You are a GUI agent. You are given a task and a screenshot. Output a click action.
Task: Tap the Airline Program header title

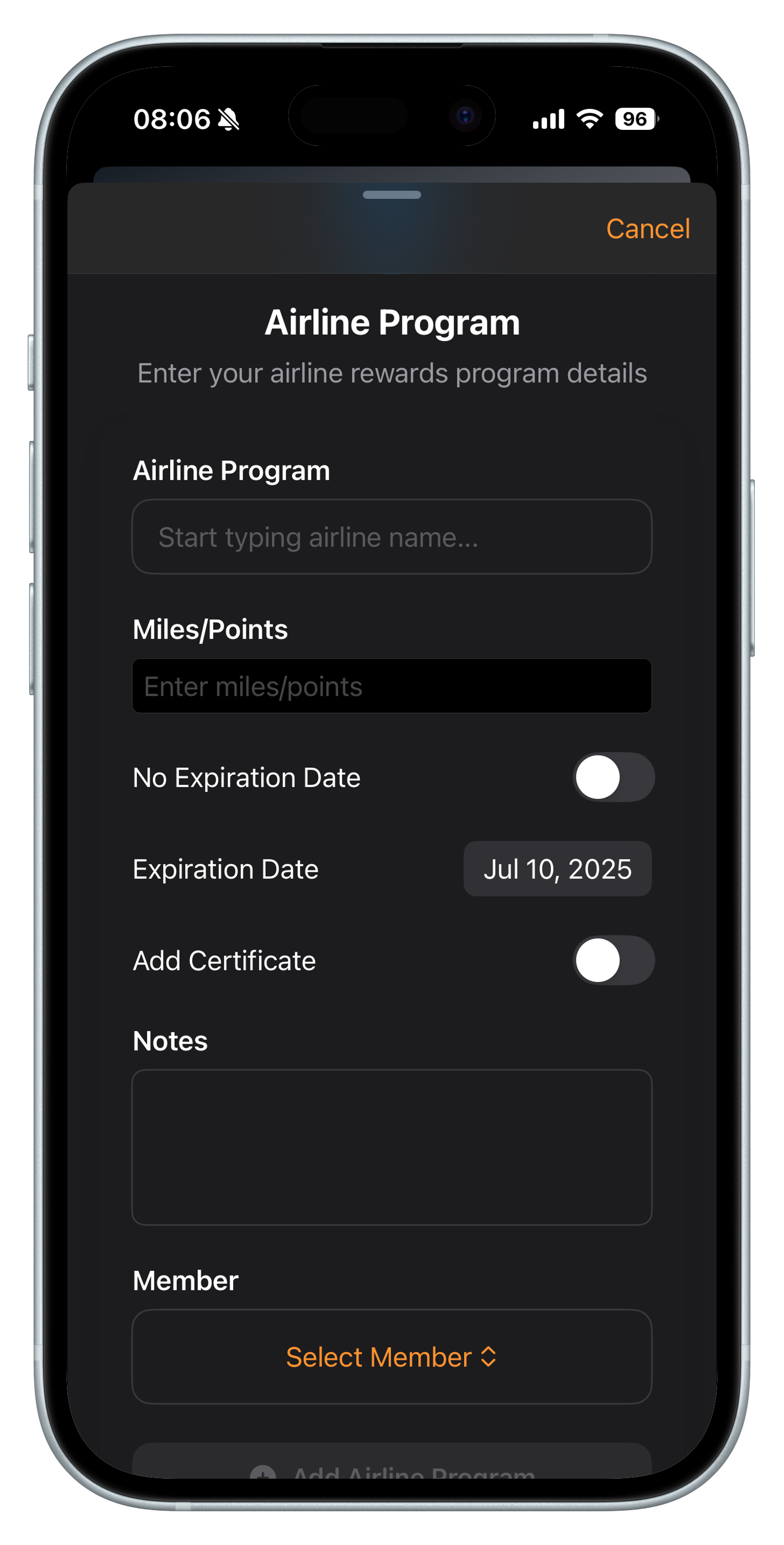point(392,322)
